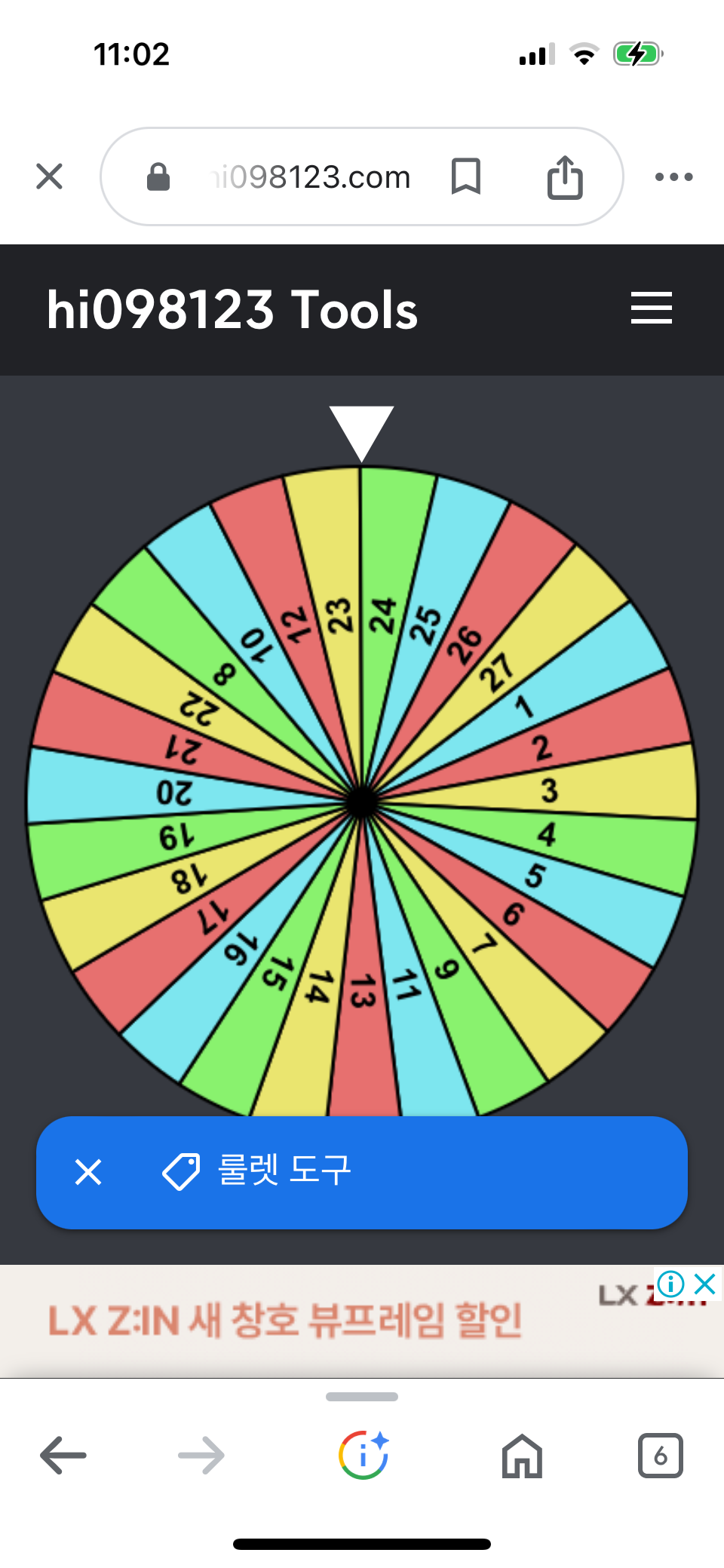Open the hamburger menu of hi098123 Tools
This screenshot has width=724, height=1568.
(651, 308)
